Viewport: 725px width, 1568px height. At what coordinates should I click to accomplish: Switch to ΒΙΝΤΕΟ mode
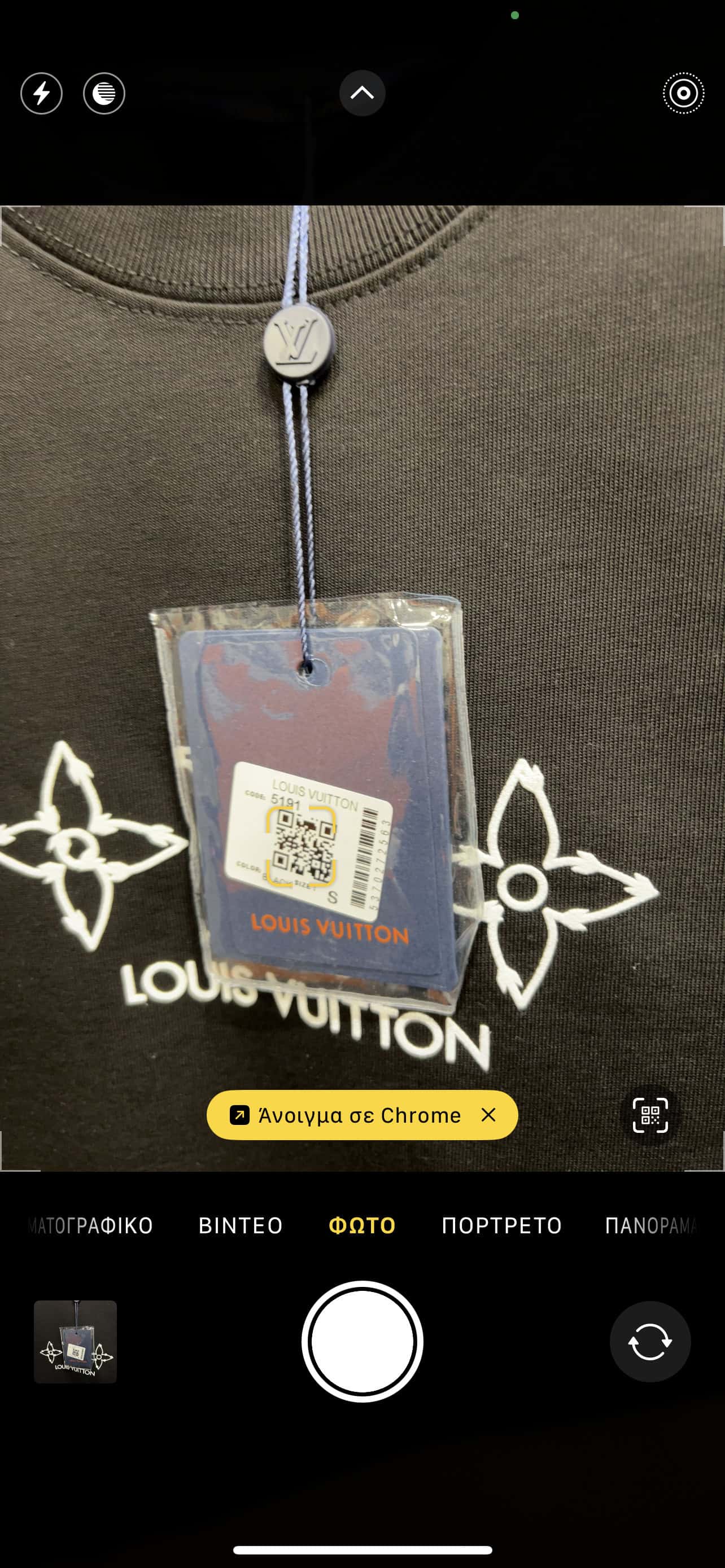point(241,1225)
